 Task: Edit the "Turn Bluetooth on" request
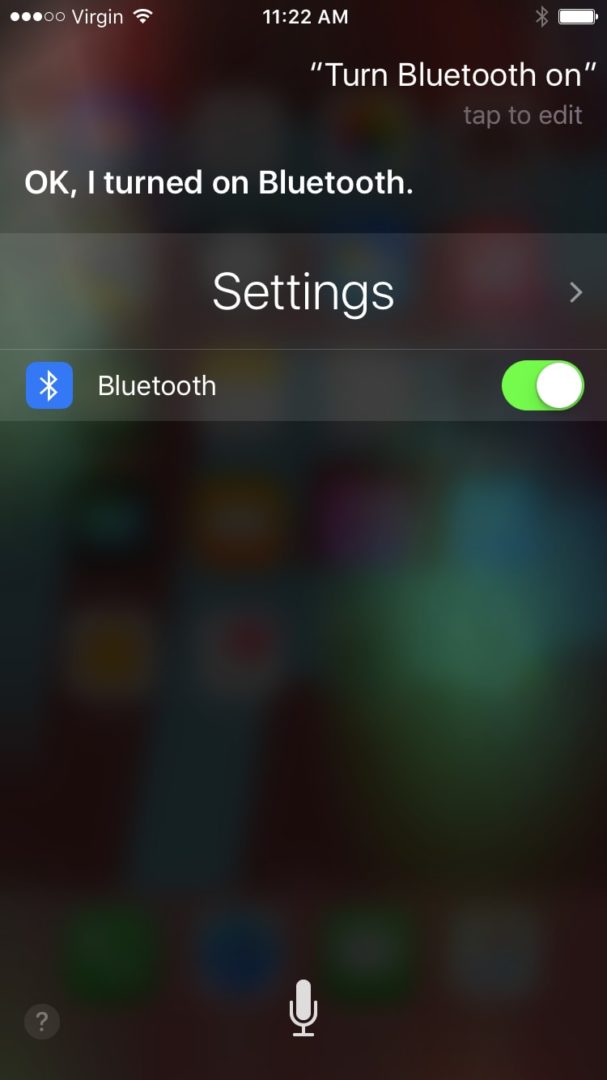click(453, 75)
